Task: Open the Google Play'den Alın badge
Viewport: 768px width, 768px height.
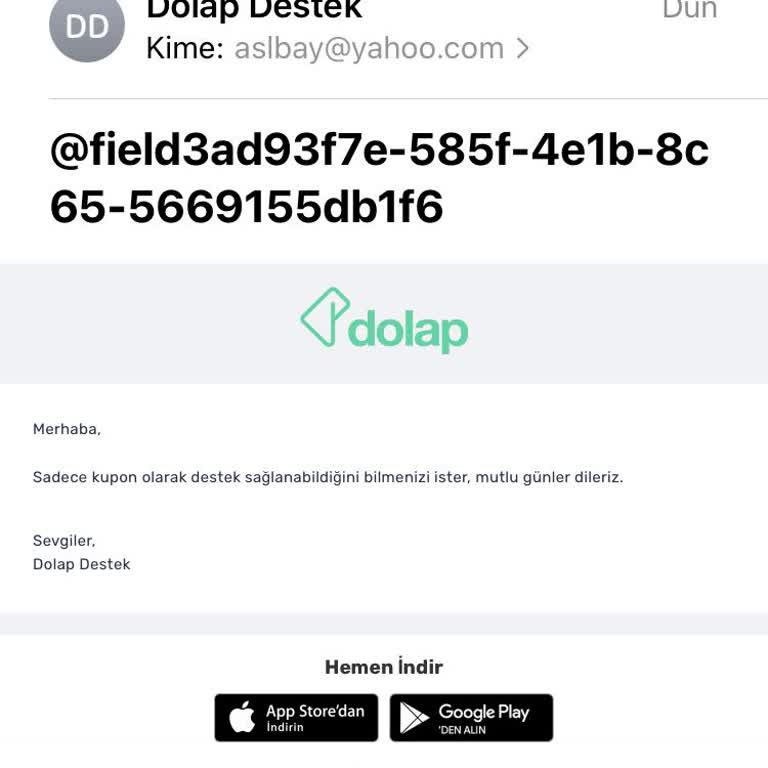Action: 471,717
